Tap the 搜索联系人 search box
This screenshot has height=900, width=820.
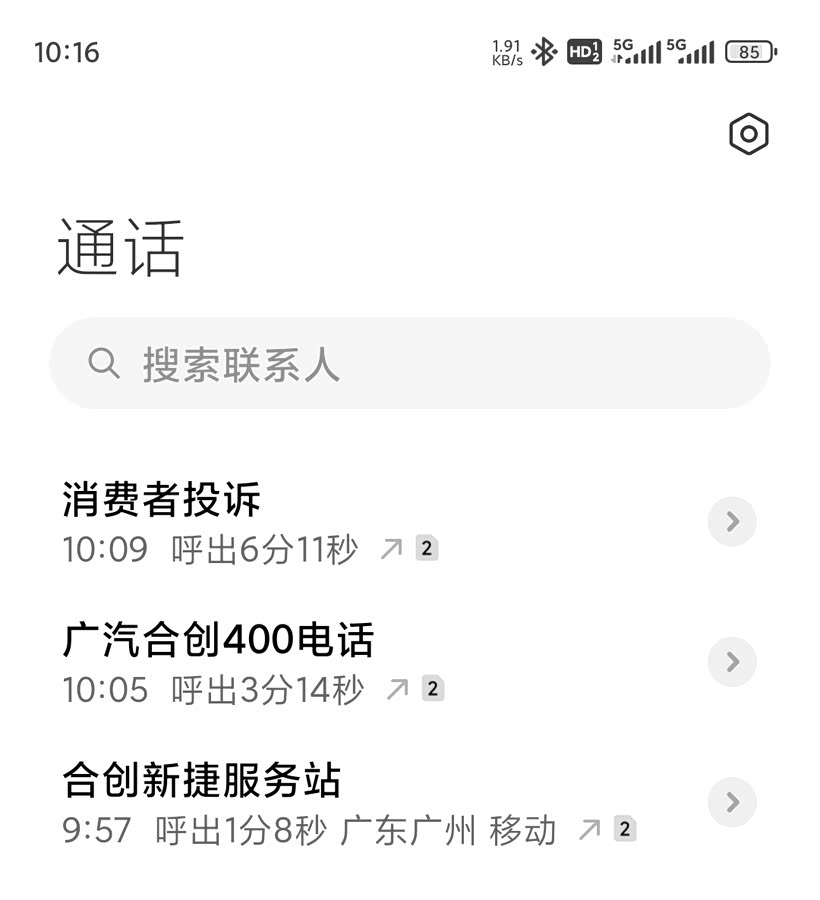(x=410, y=364)
